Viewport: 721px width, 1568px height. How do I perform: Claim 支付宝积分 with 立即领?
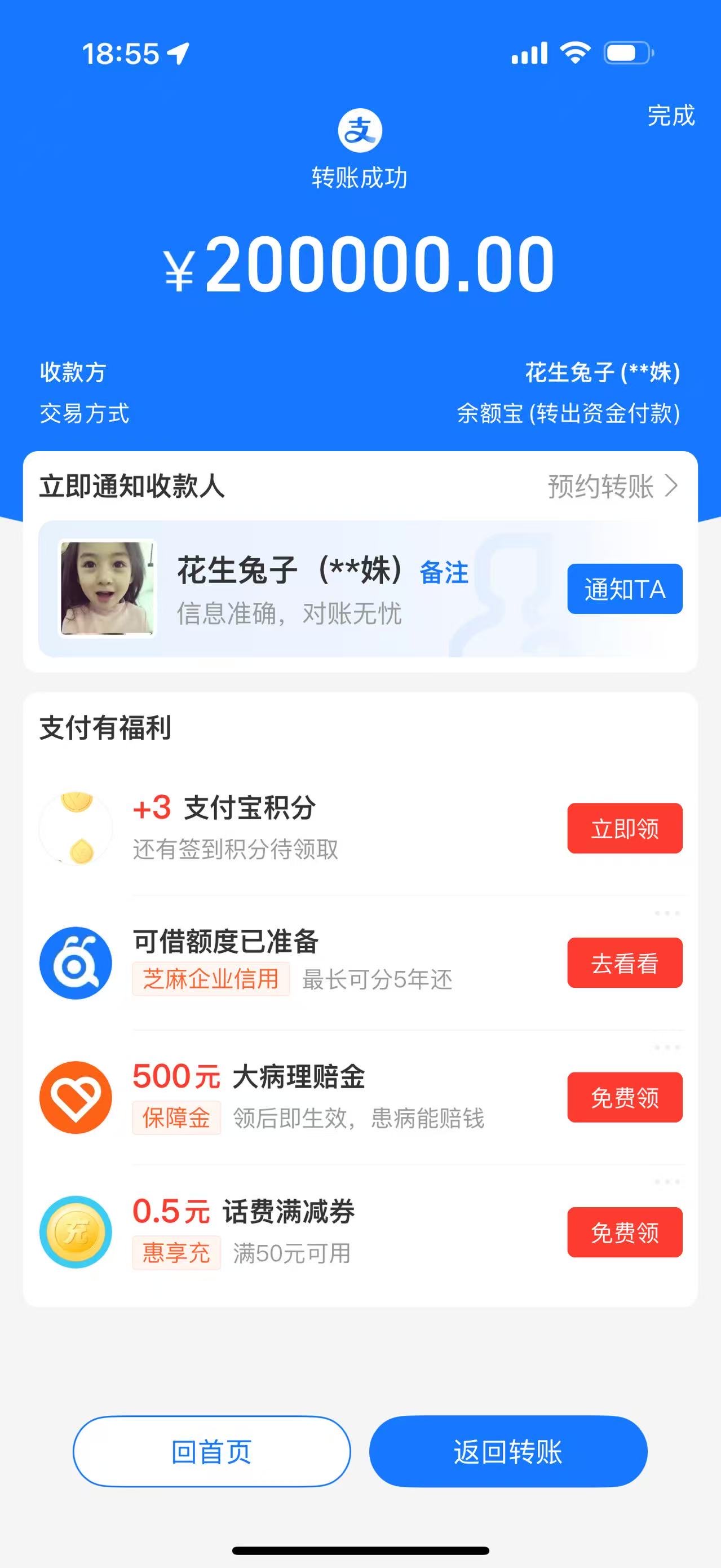click(625, 828)
